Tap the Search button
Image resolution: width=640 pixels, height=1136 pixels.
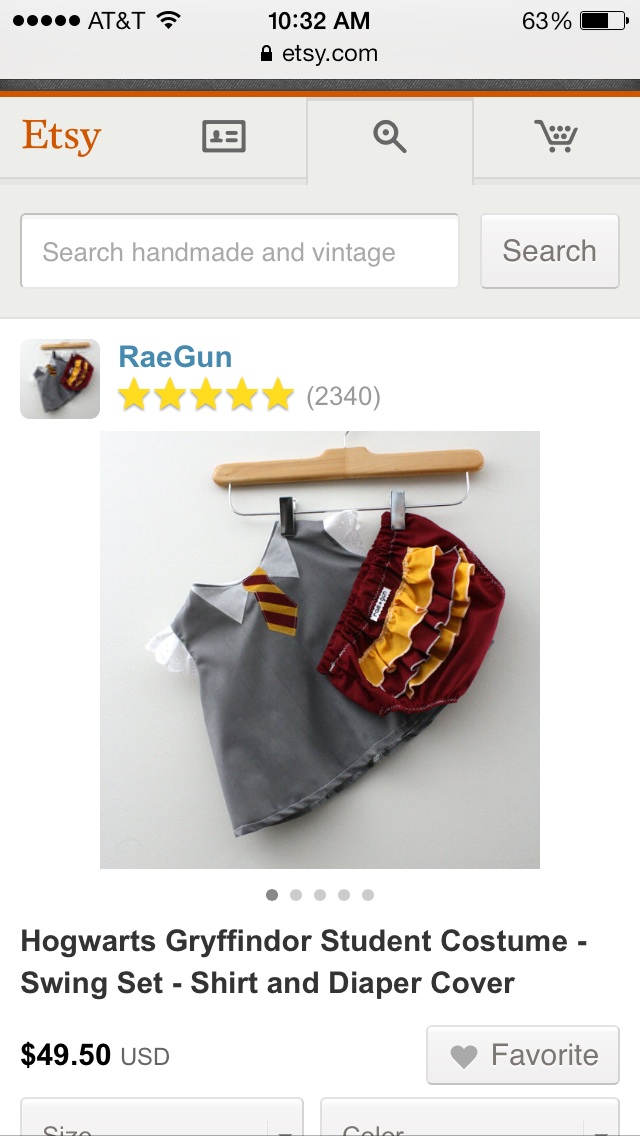(549, 251)
